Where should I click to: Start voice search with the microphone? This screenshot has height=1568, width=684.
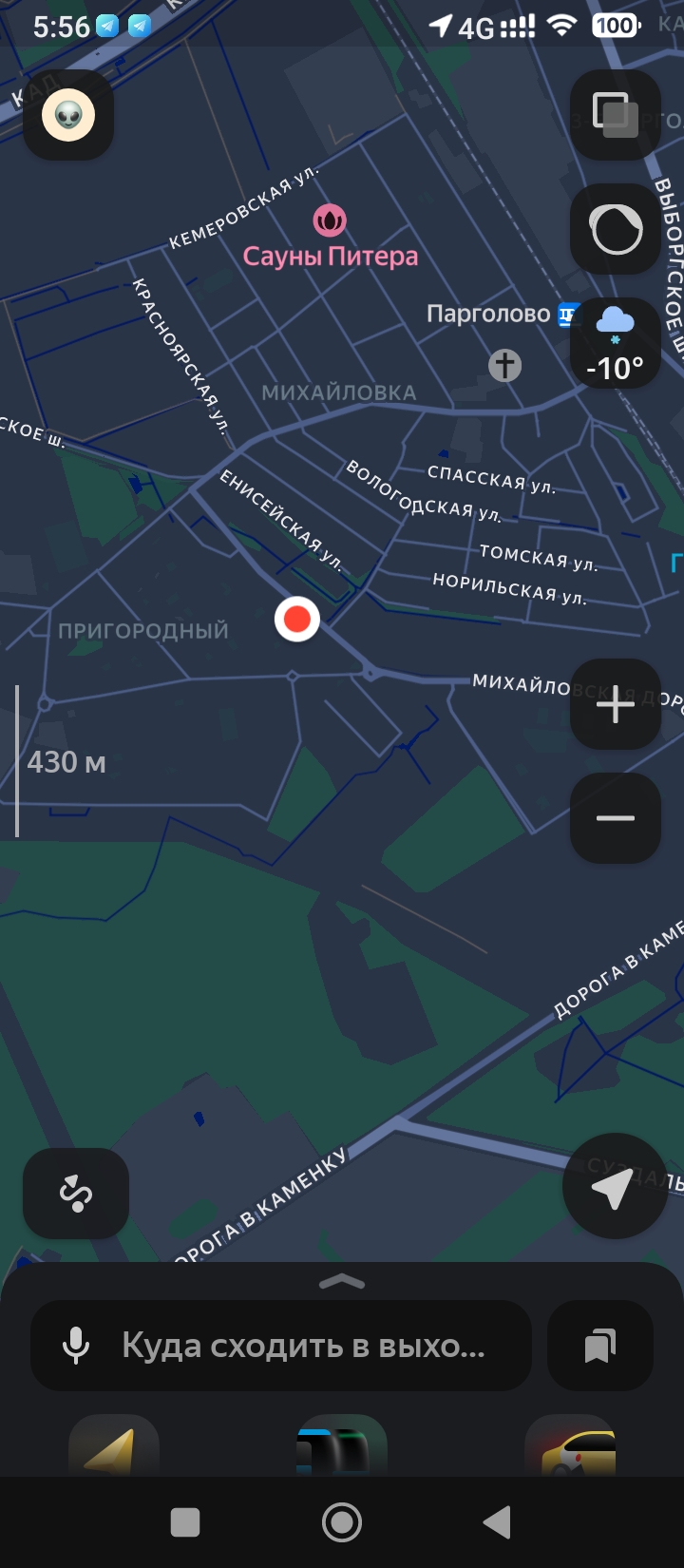coord(76,1346)
